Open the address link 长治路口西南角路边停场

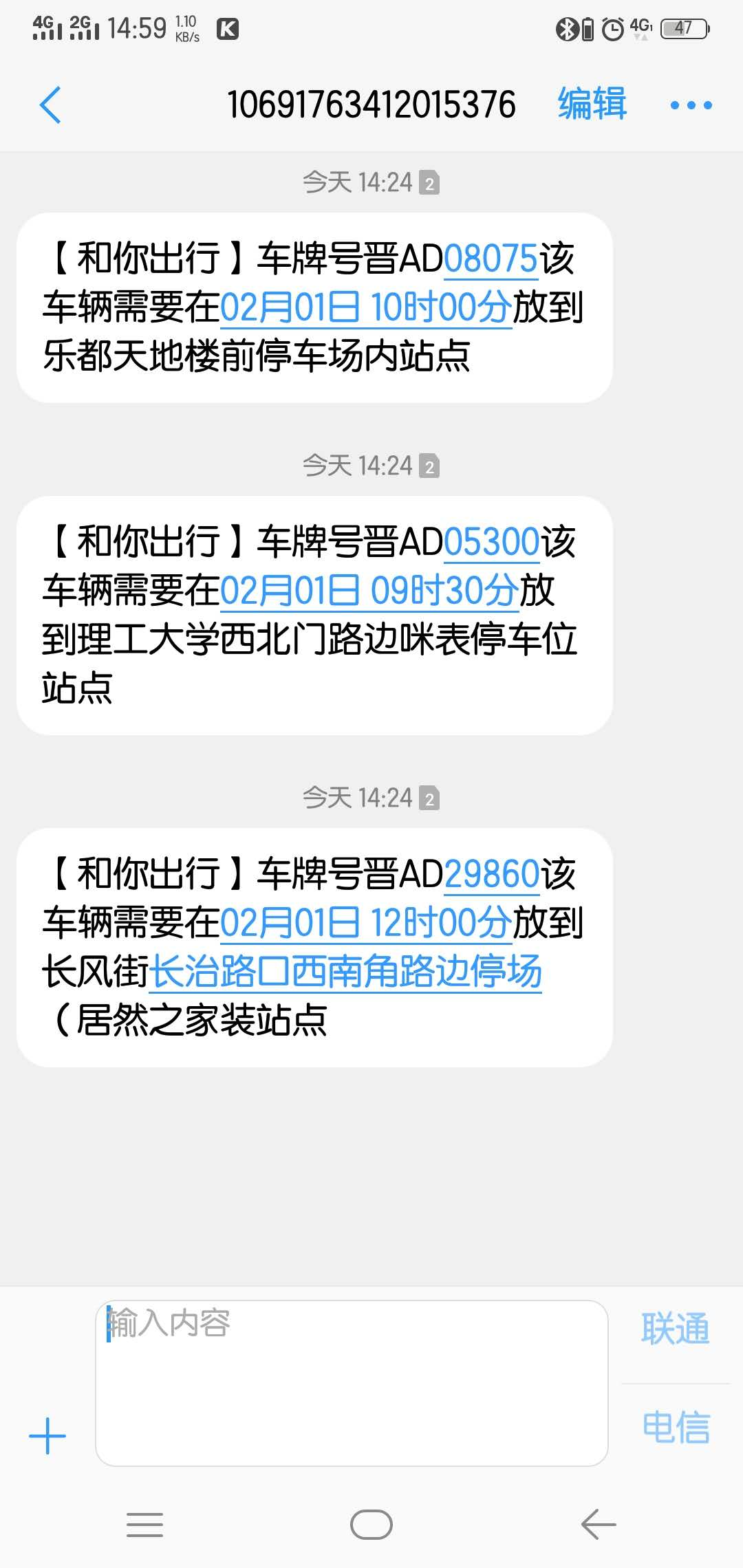coord(345,971)
